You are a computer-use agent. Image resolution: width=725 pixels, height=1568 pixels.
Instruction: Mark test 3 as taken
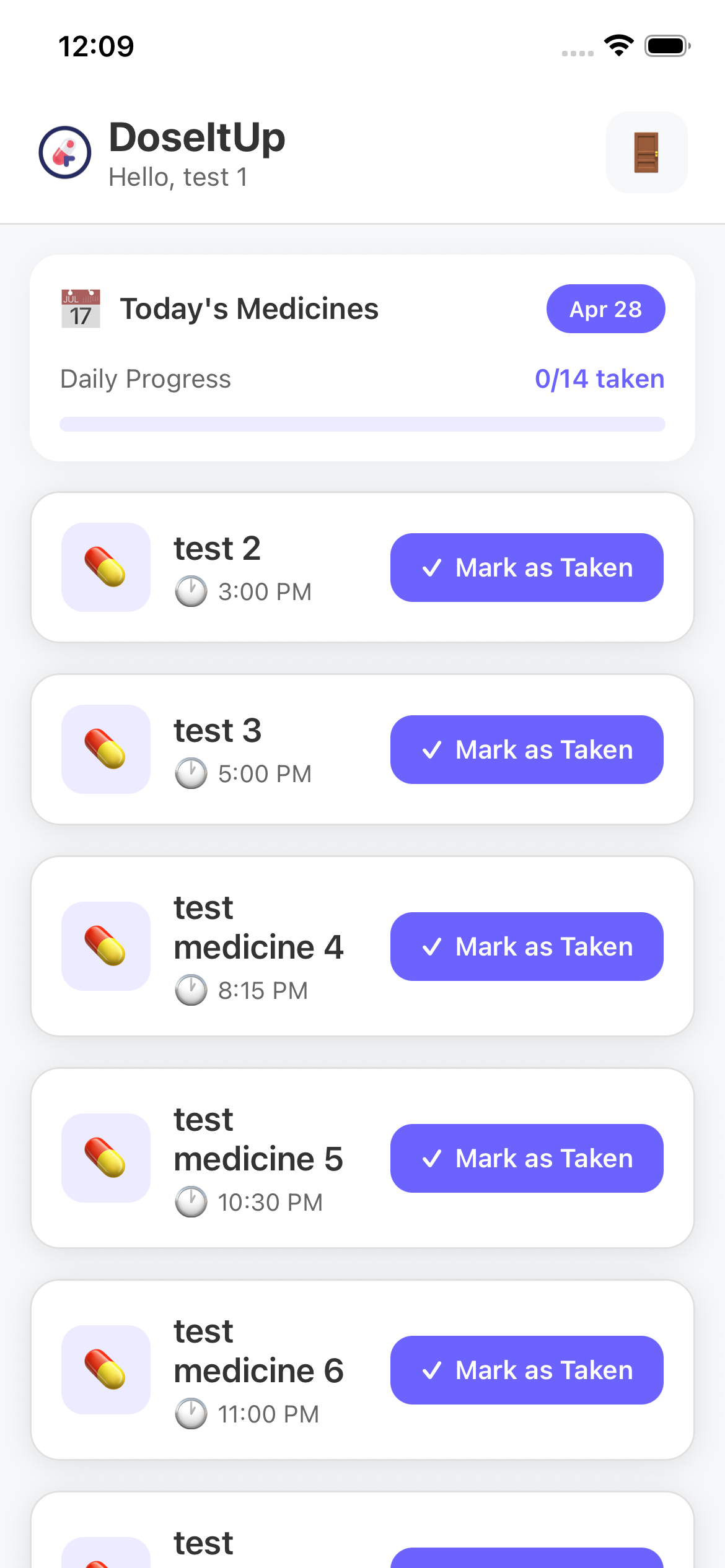pos(527,749)
